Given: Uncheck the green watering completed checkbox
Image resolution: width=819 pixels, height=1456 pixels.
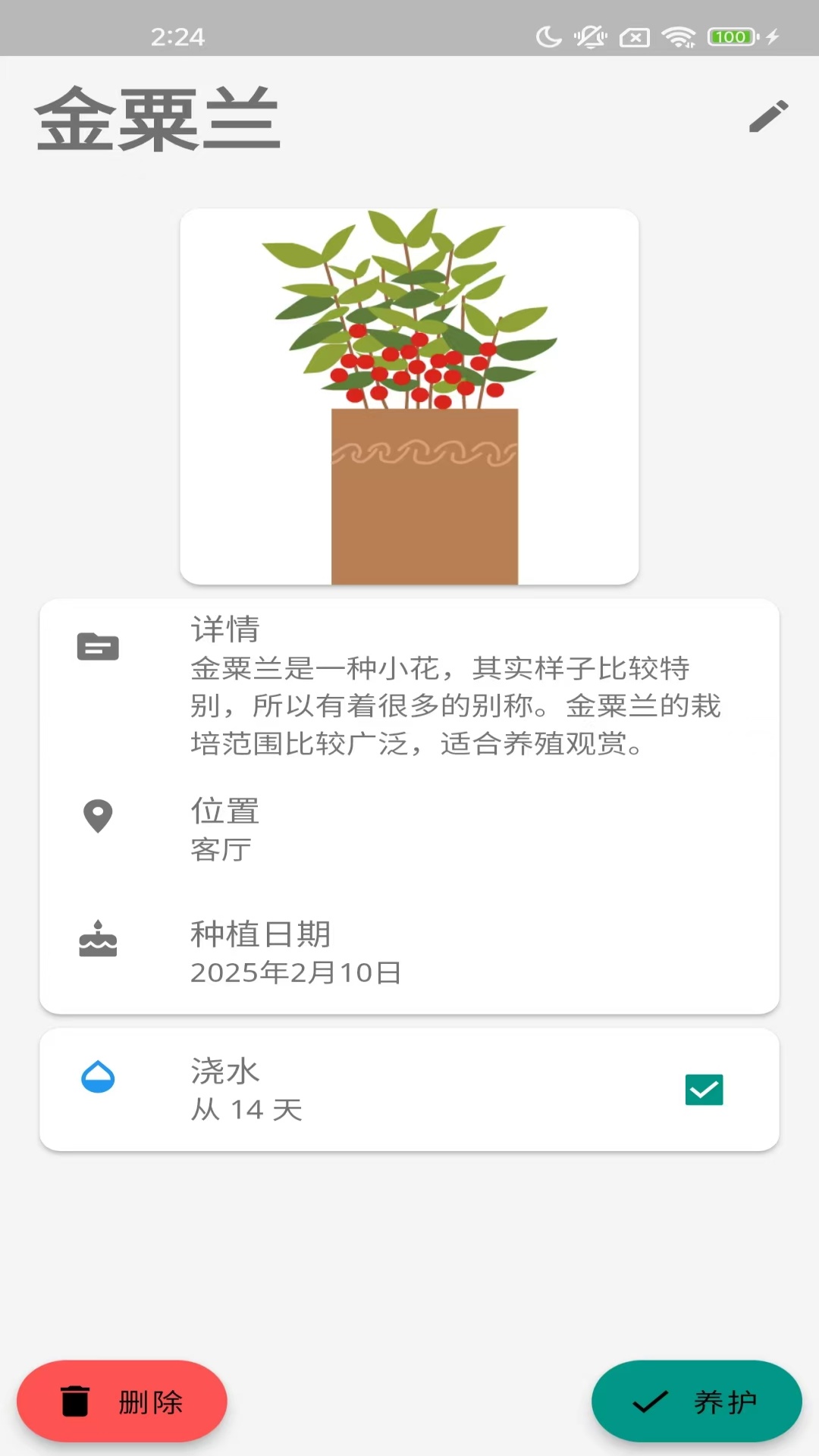Looking at the screenshot, I should (704, 1090).
